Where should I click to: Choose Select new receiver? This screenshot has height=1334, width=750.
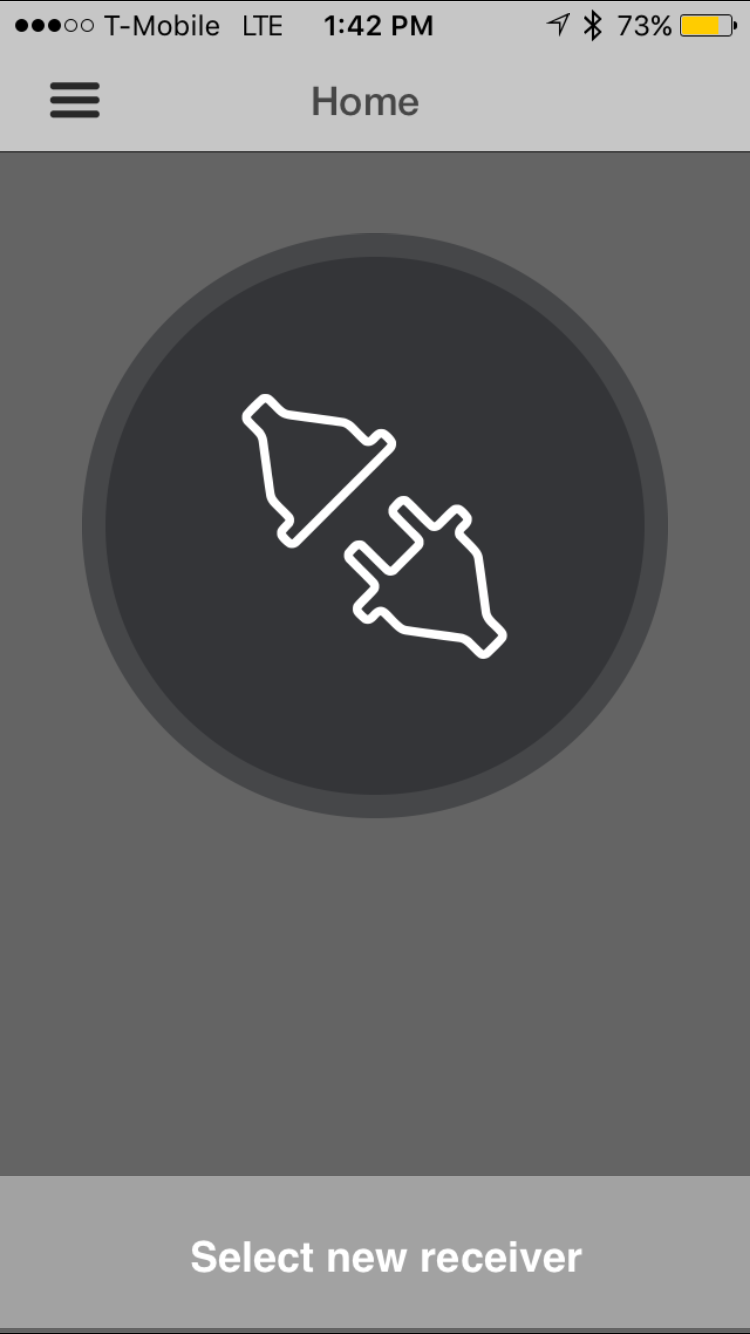click(375, 1254)
